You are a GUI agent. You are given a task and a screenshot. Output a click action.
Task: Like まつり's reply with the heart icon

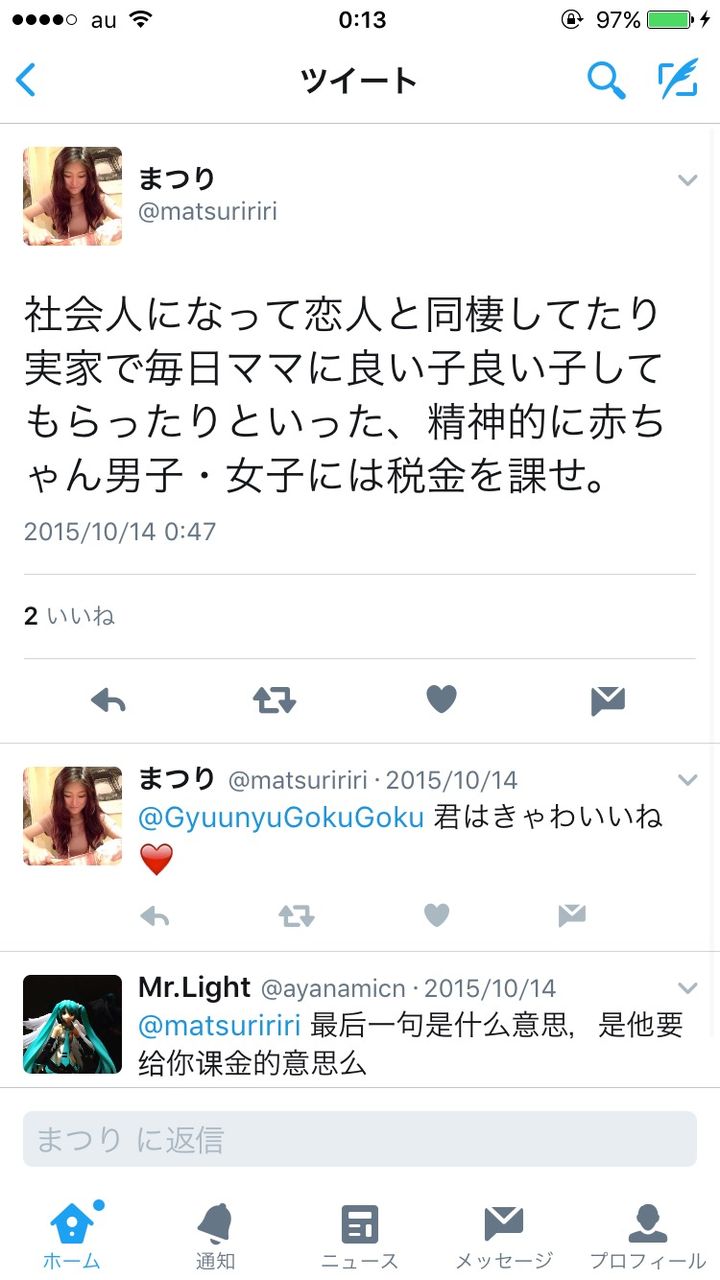(x=435, y=914)
